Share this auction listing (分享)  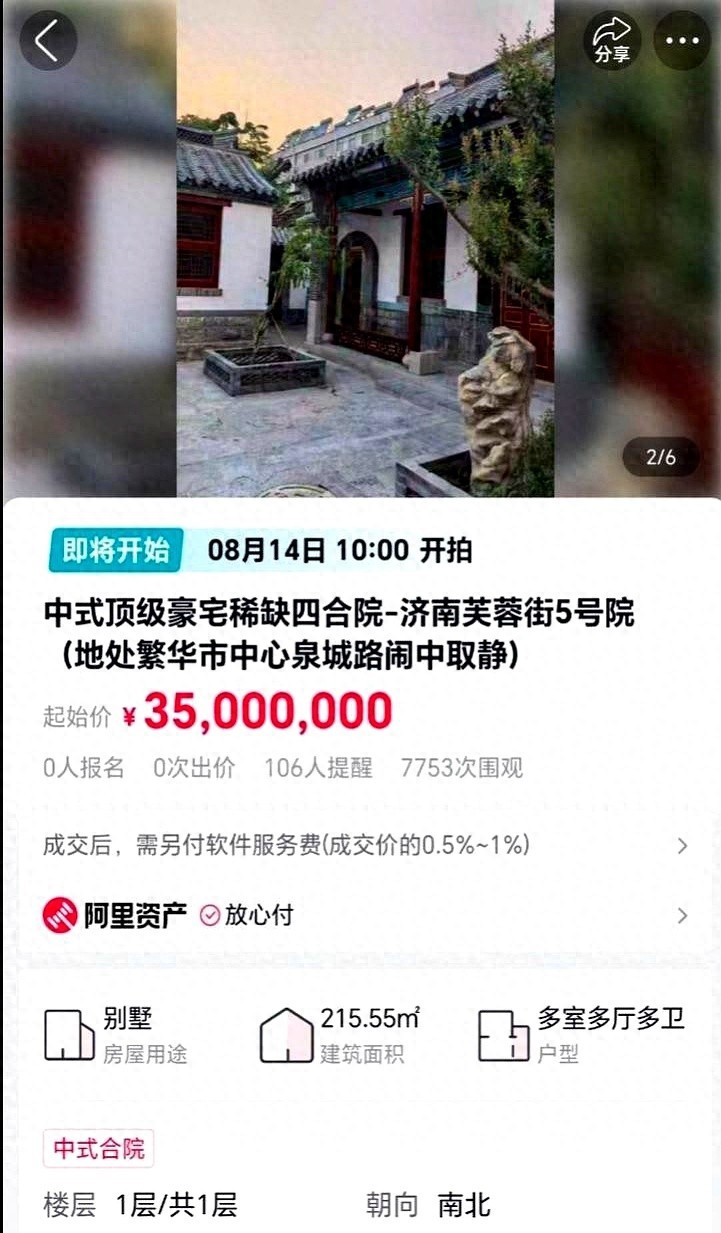tap(612, 41)
